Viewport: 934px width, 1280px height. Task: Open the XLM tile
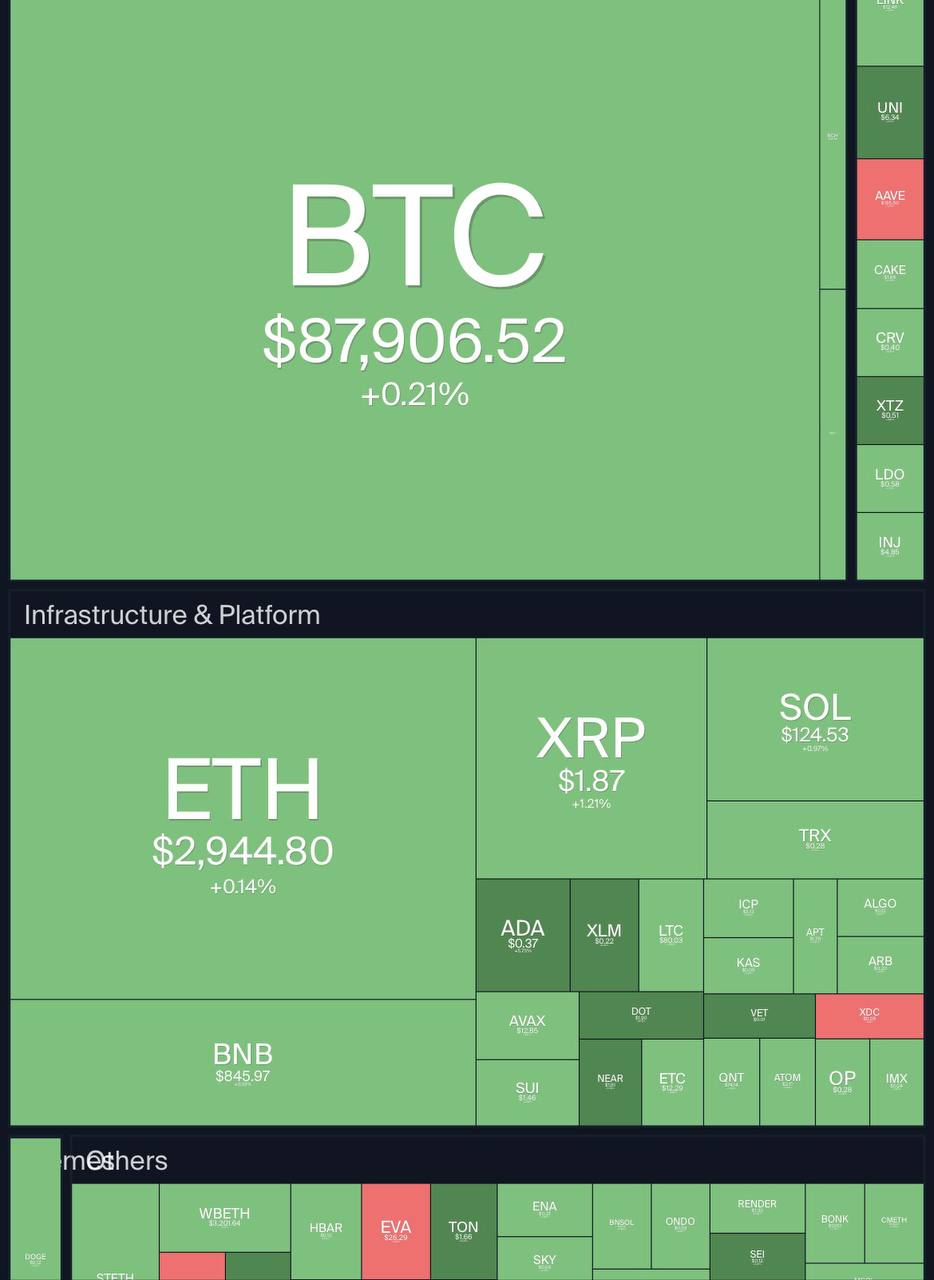(604, 935)
